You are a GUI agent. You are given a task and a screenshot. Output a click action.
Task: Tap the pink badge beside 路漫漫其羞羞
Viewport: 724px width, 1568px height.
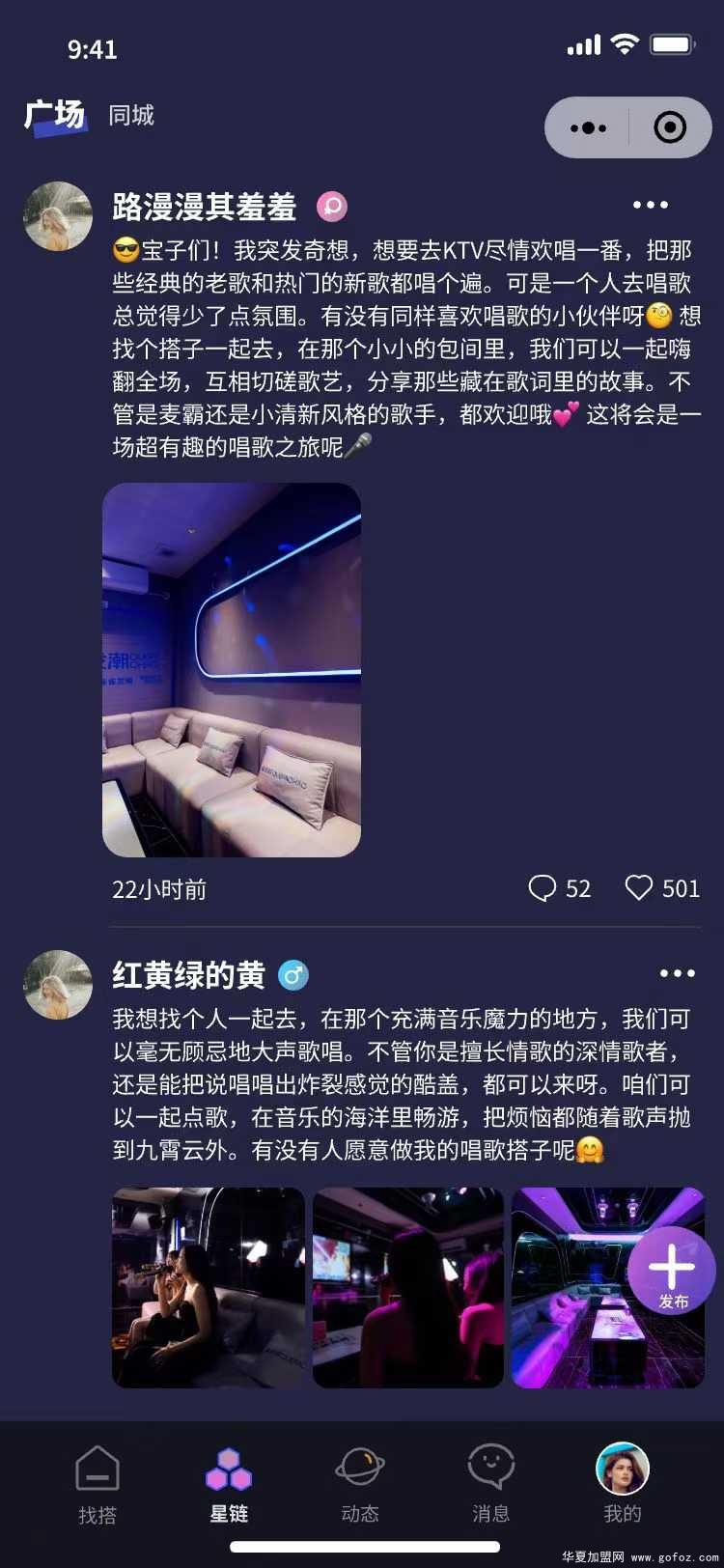[x=333, y=206]
